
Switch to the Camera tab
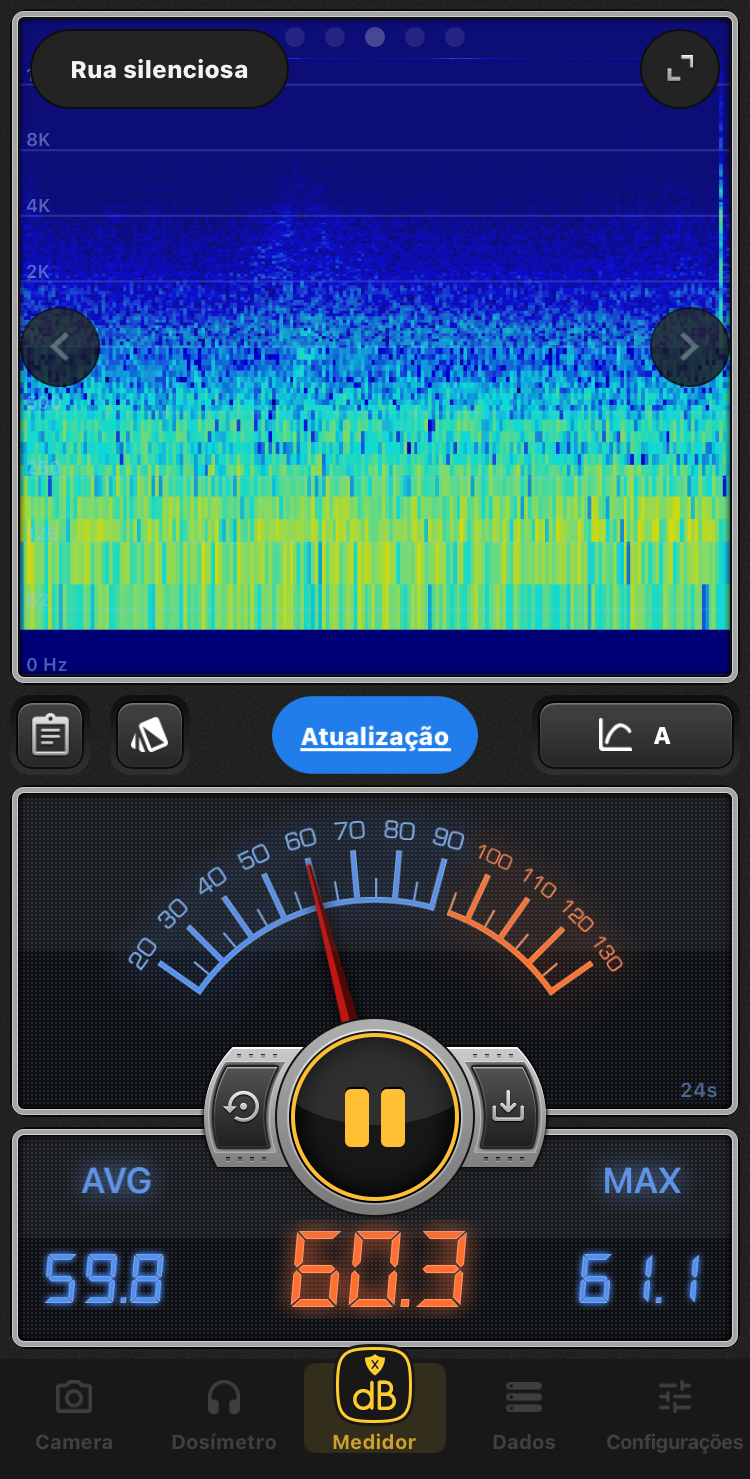pyautogui.click(x=74, y=1414)
